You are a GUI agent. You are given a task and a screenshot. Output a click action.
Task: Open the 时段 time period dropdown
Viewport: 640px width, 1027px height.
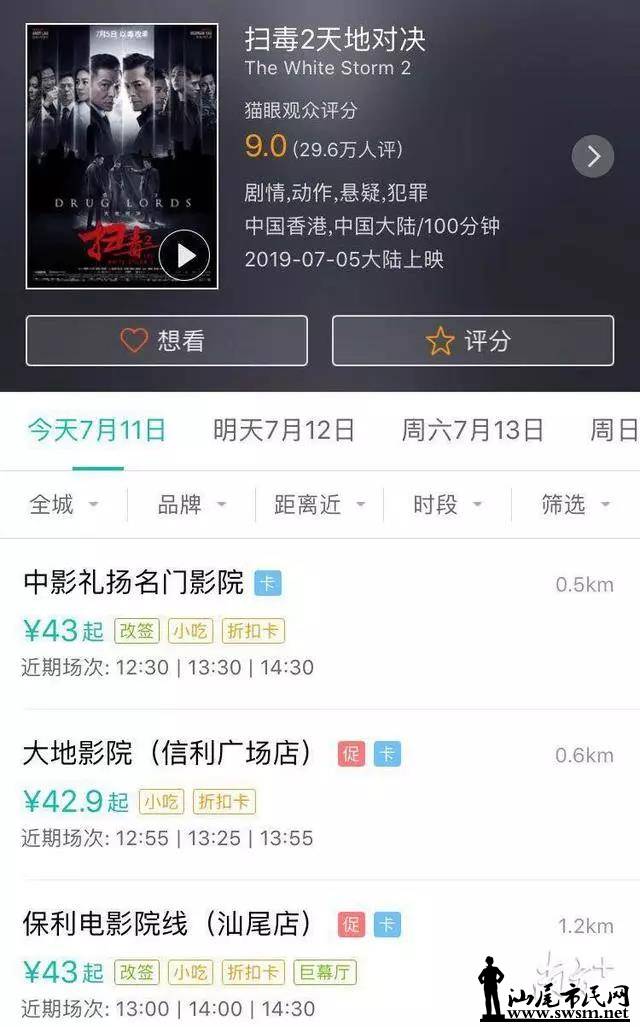pyautogui.click(x=447, y=505)
